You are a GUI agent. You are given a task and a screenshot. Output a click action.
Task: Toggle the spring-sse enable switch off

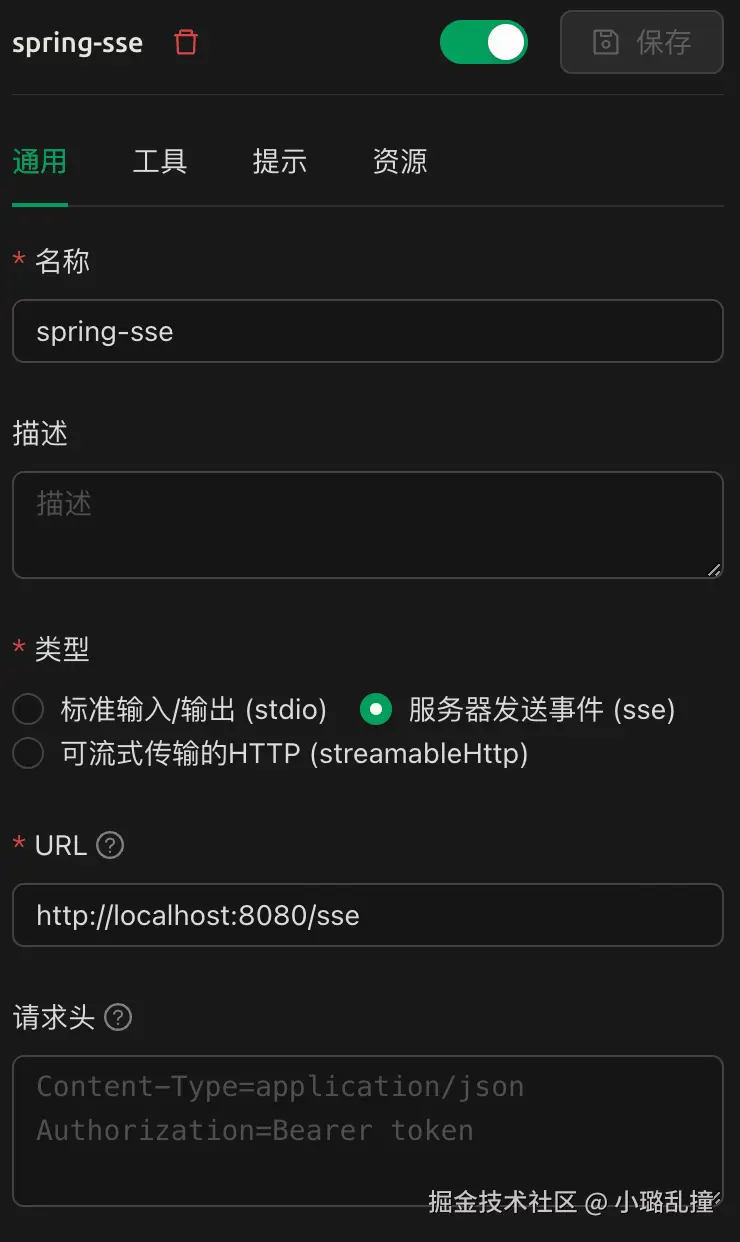pyautogui.click(x=483, y=42)
